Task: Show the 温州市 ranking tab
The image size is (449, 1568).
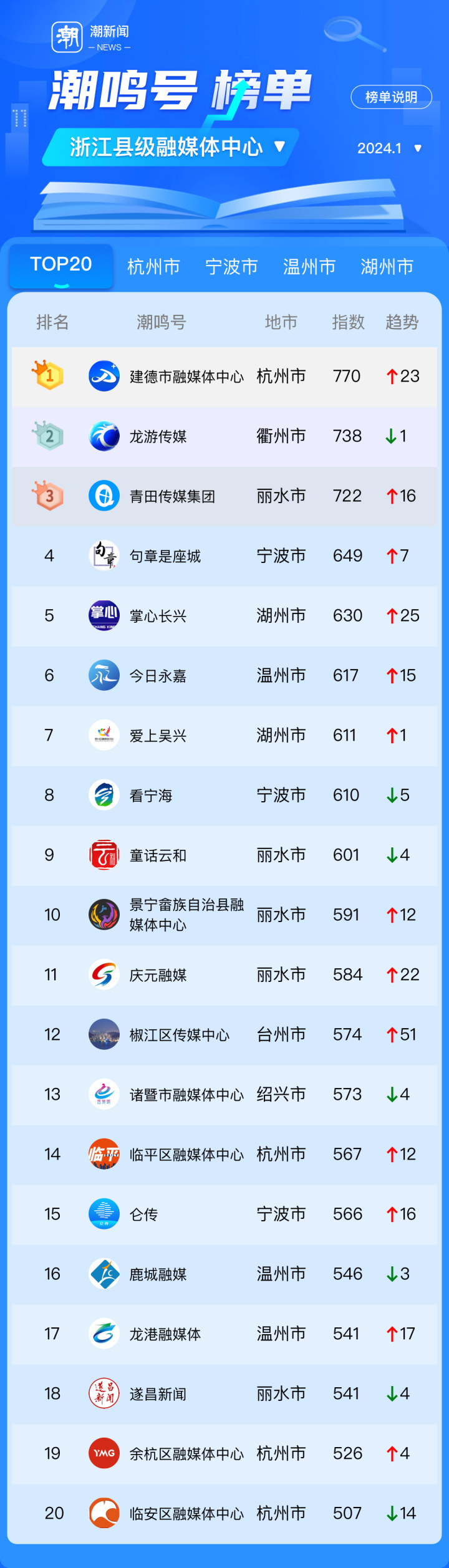Action: 309,267
